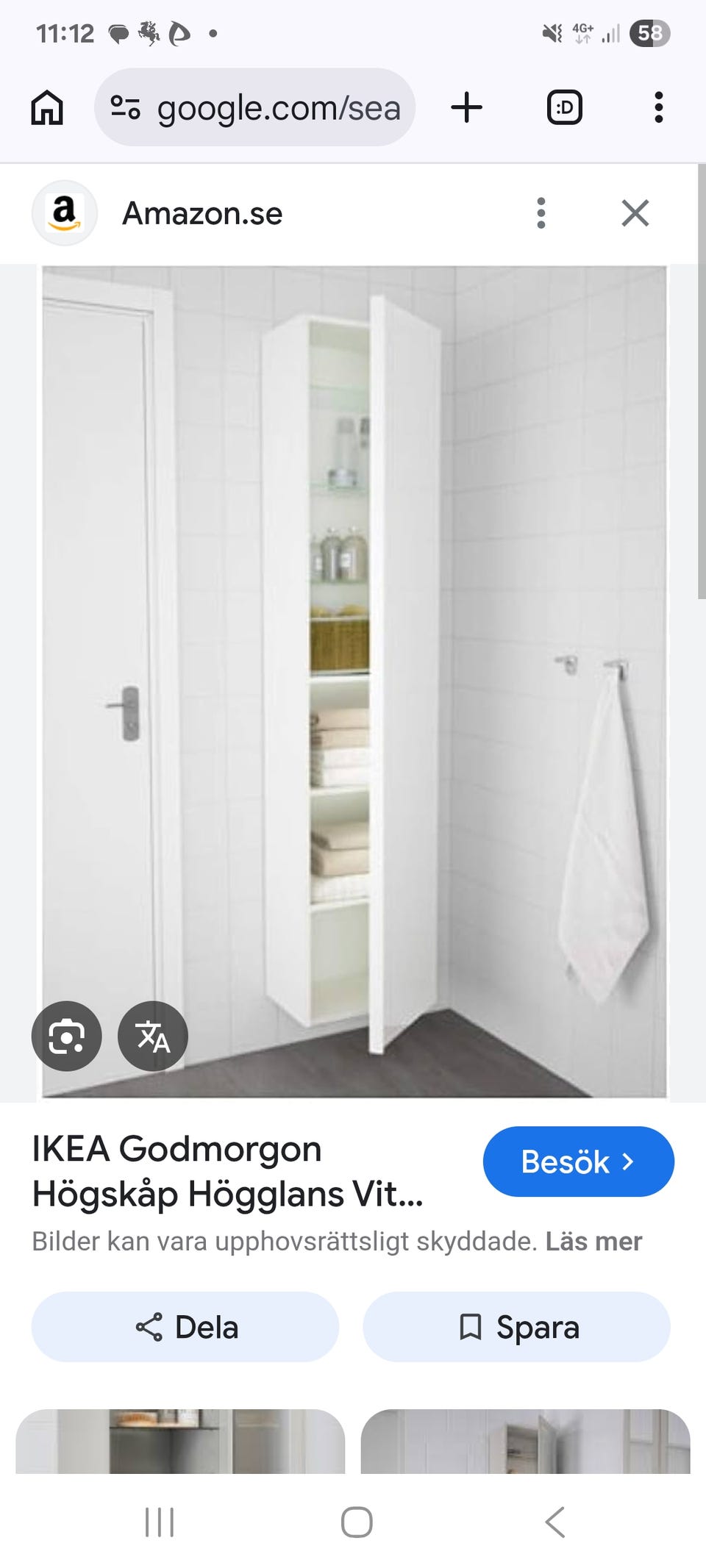Screen dimensions: 706x1568
Task: Show recent apps
Action: [x=160, y=1522]
